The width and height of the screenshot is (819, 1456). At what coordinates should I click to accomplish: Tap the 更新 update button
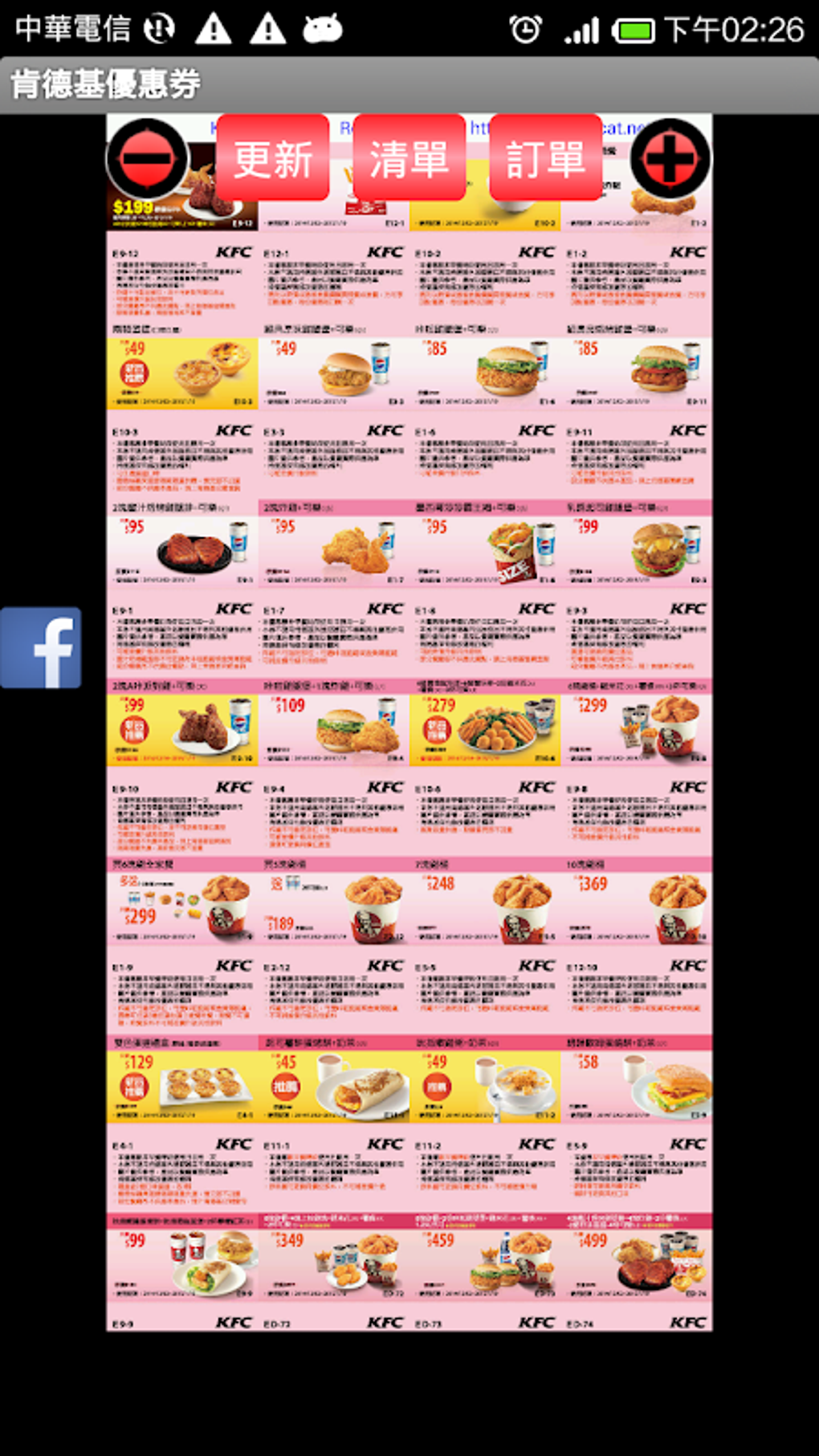[273, 158]
